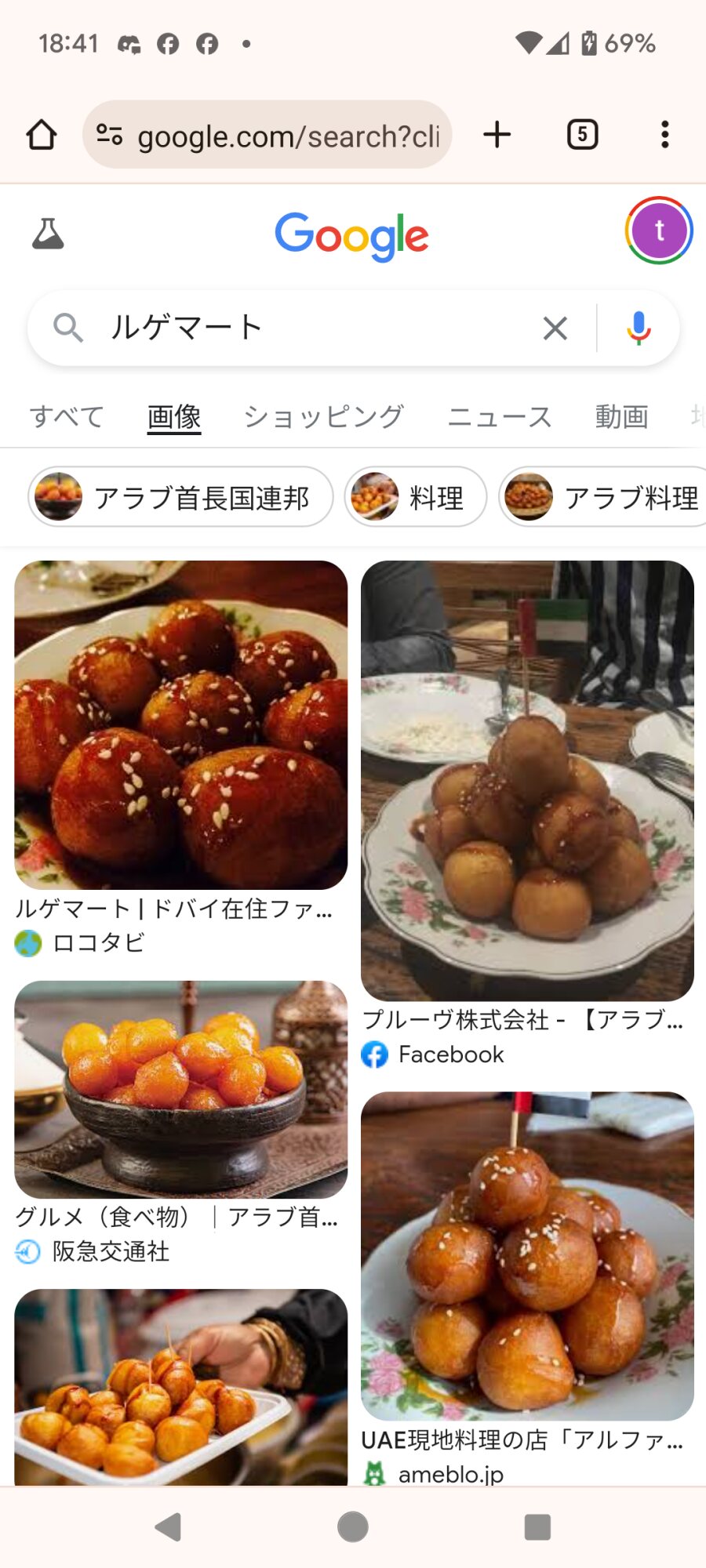
Task: Select the 料理 filter chip
Action: [416, 497]
